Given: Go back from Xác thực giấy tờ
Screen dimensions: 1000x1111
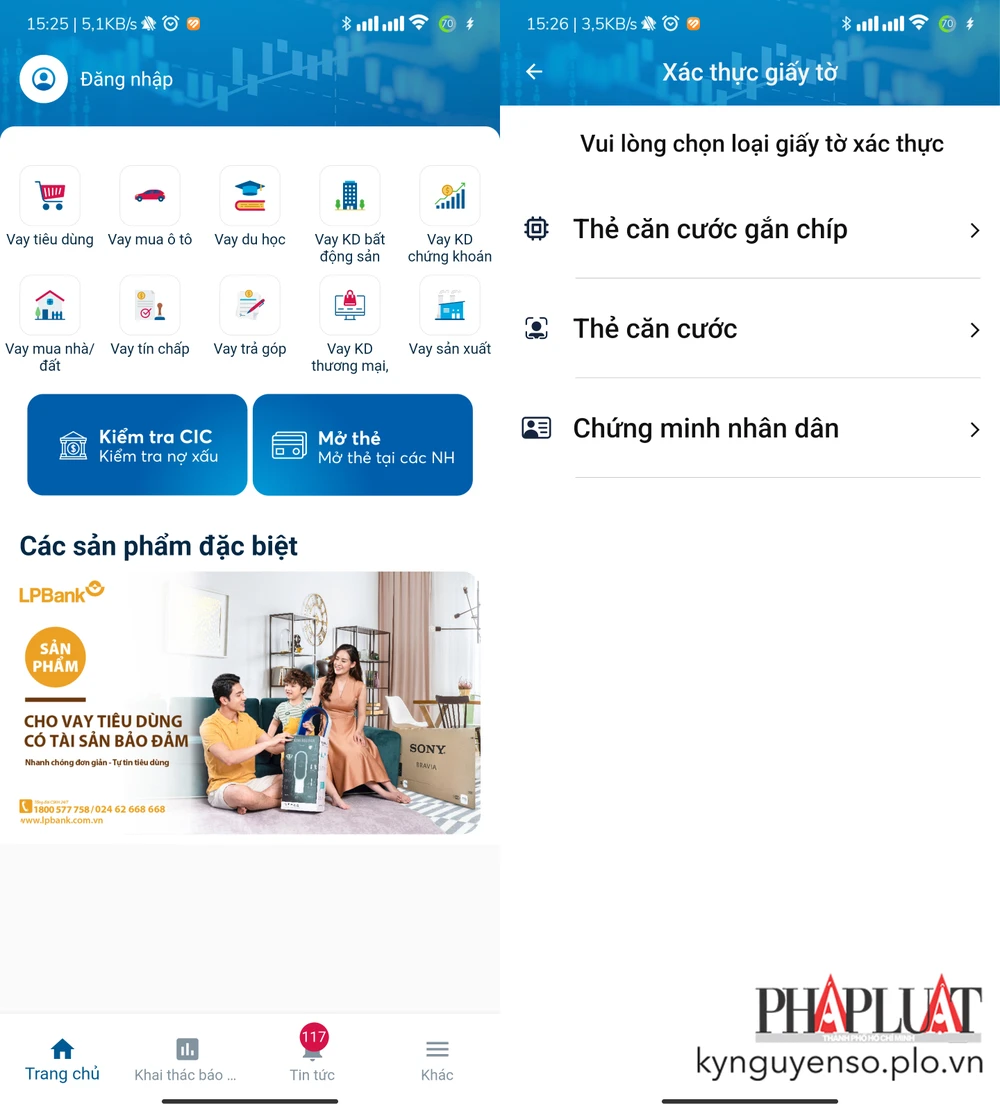Looking at the screenshot, I should click(x=534, y=72).
